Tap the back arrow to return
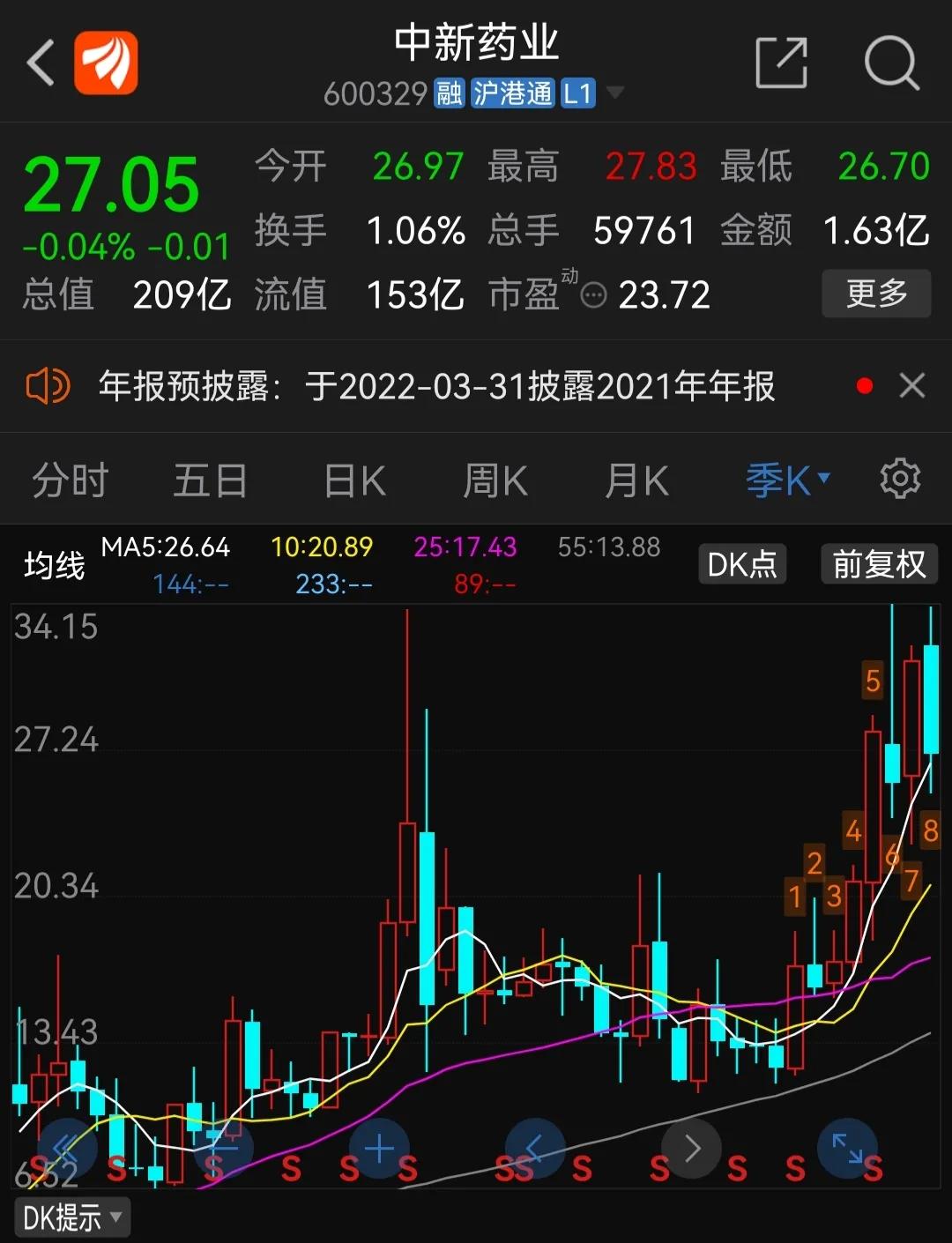This screenshot has width=952, height=1243. [x=40, y=63]
